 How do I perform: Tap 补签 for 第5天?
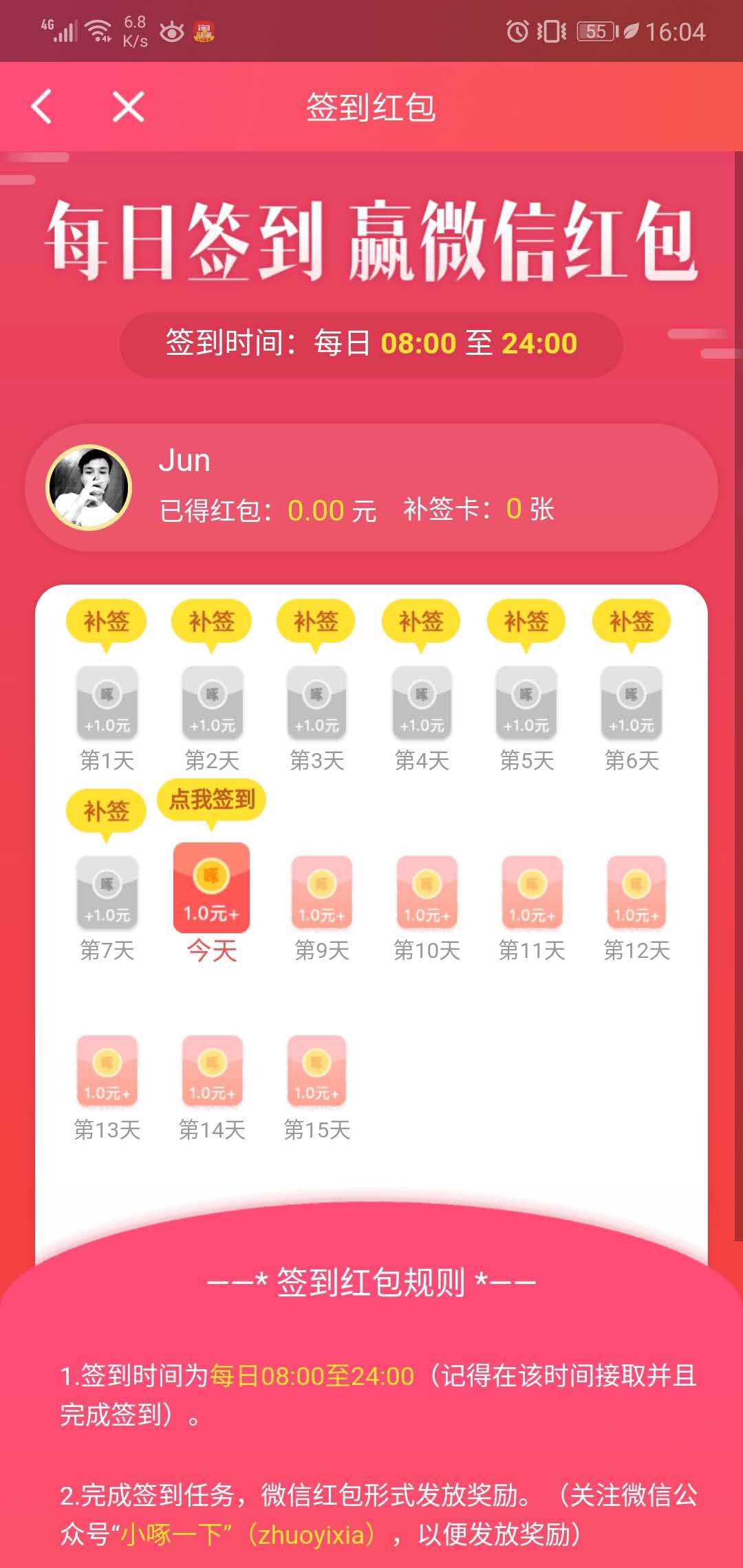tap(526, 622)
